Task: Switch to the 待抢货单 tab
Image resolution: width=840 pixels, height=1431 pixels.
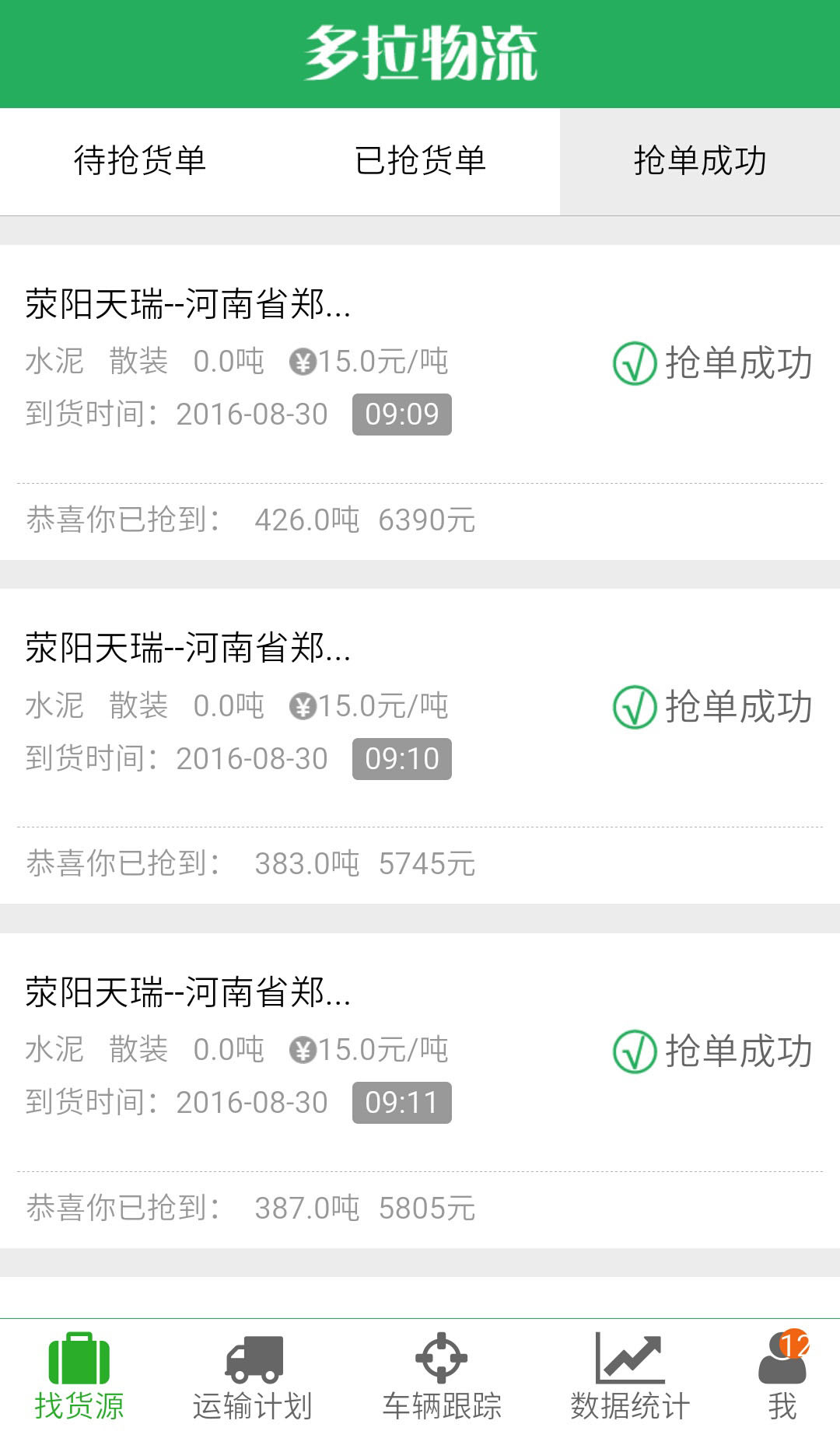Action: click(x=140, y=161)
